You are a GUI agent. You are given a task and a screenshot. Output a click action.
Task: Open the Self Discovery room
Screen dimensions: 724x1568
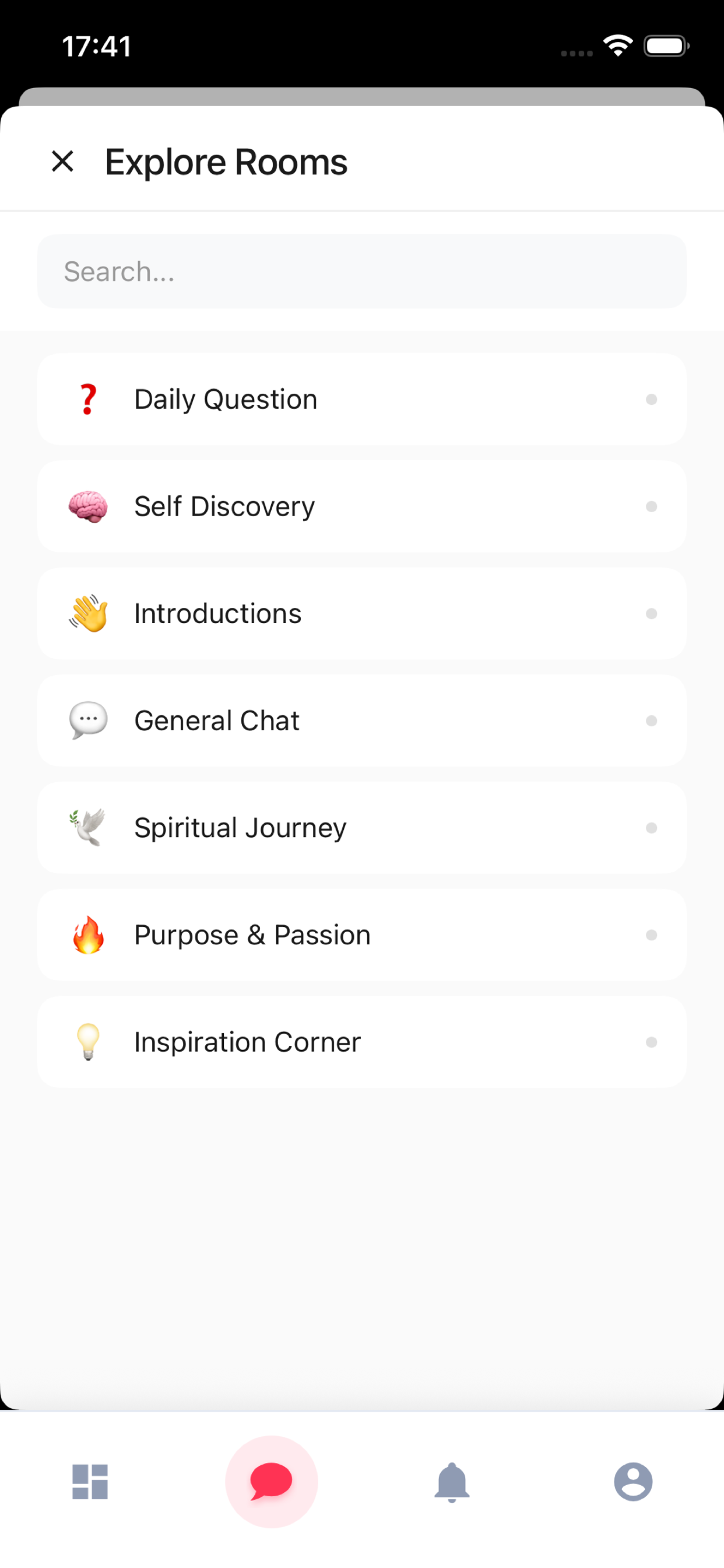click(x=362, y=506)
